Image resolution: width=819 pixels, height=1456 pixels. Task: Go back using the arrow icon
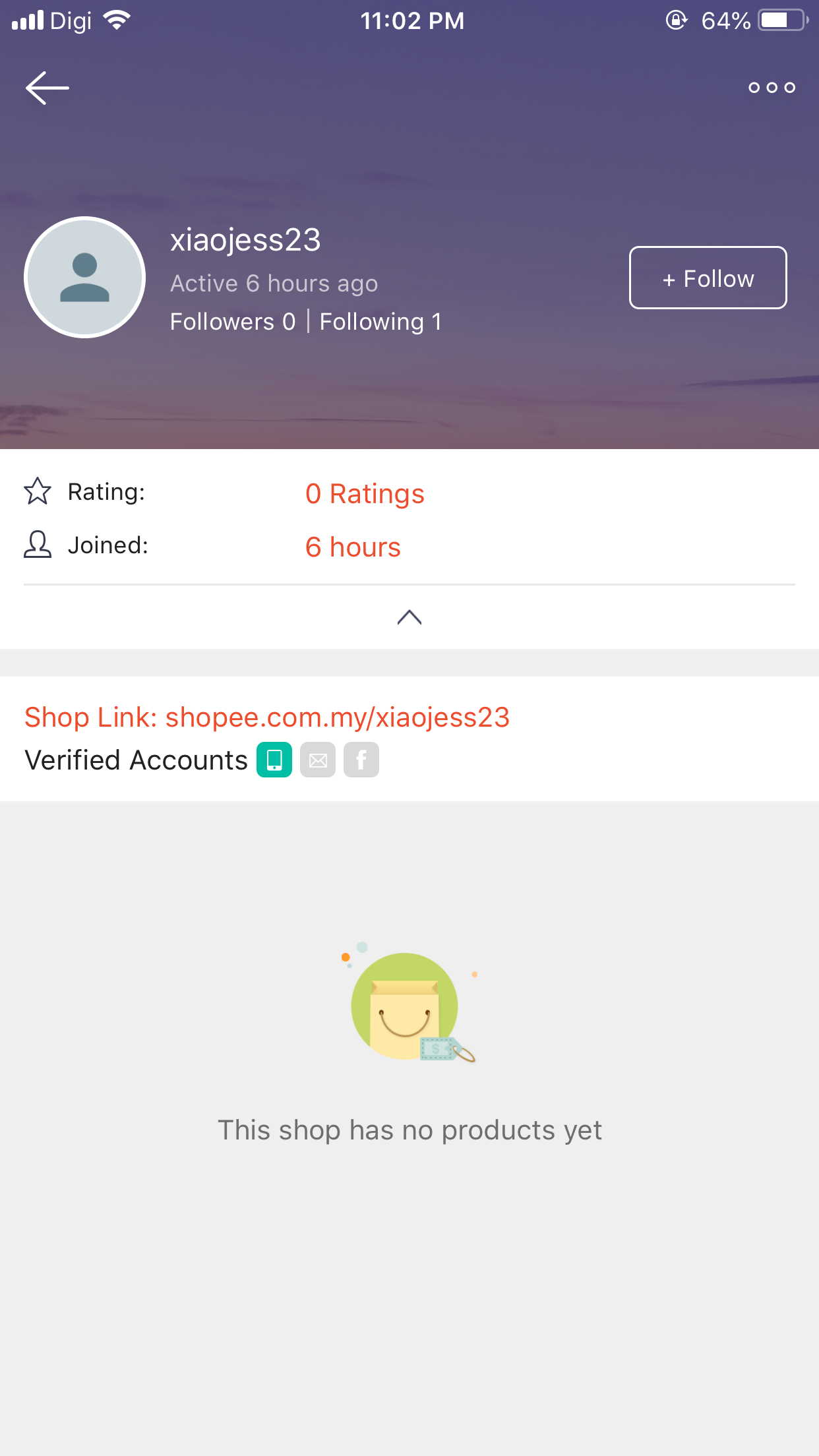[x=47, y=88]
